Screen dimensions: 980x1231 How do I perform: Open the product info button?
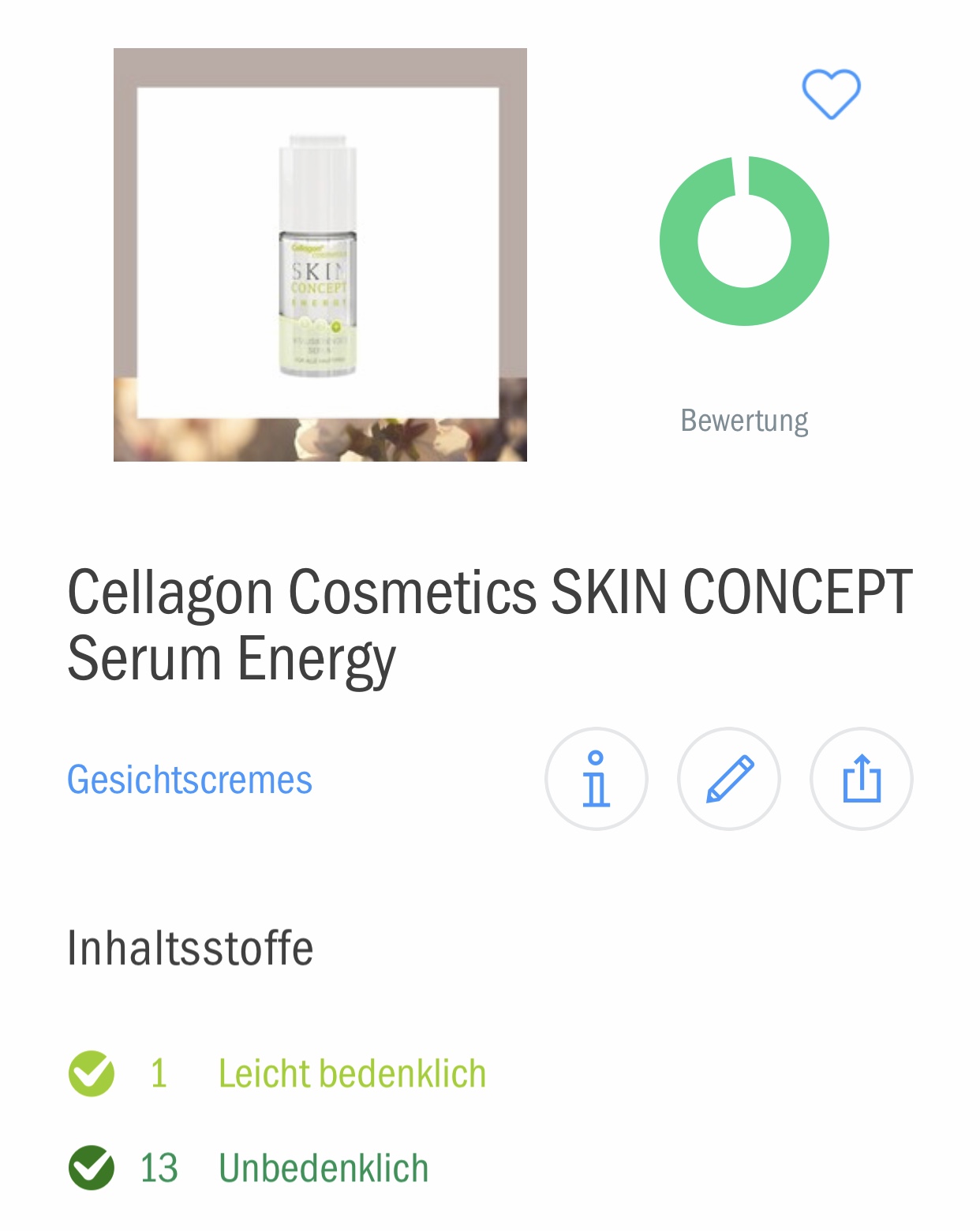tap(596, 779)
